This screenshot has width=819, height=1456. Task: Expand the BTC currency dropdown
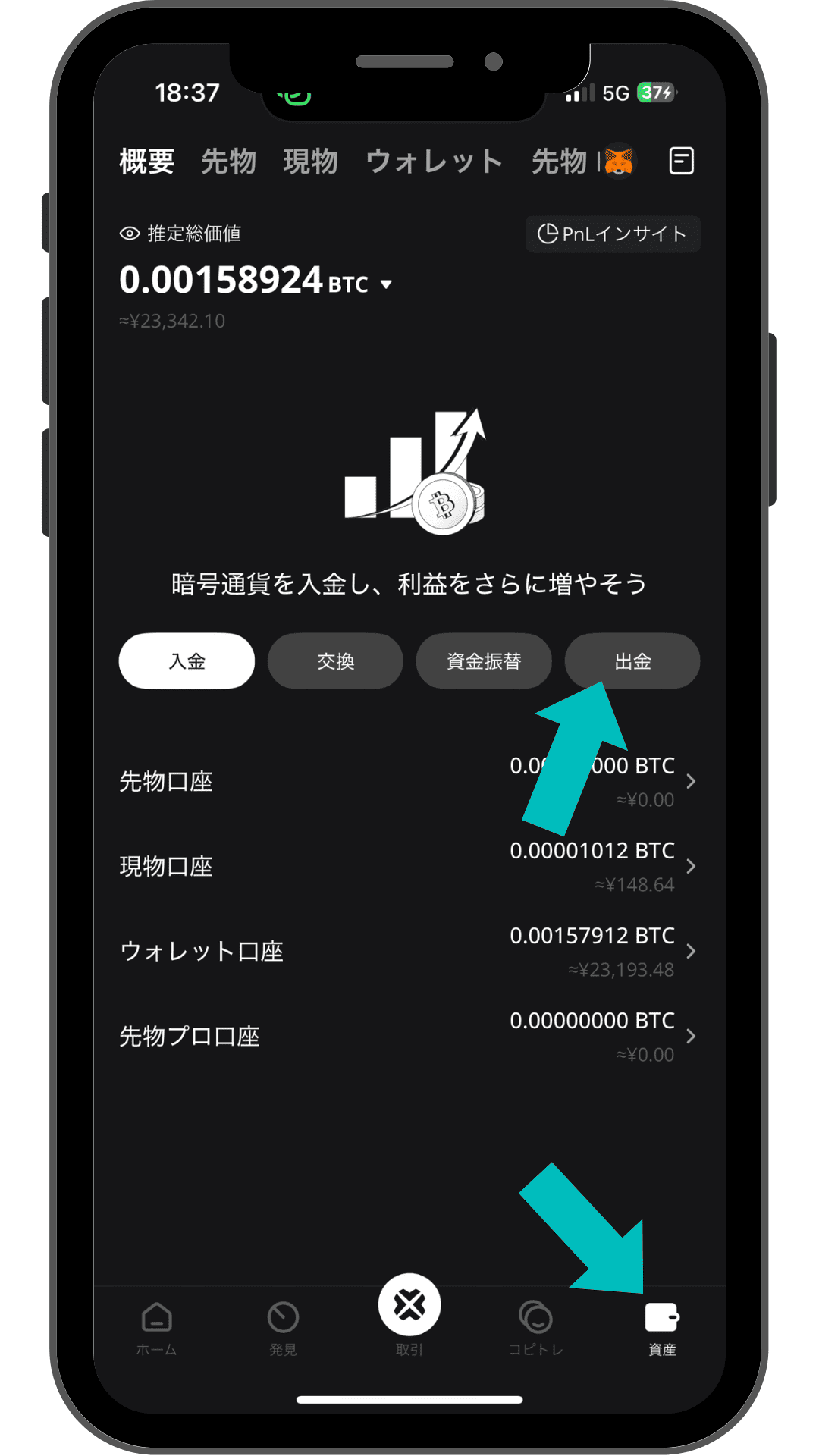point(386,284)
